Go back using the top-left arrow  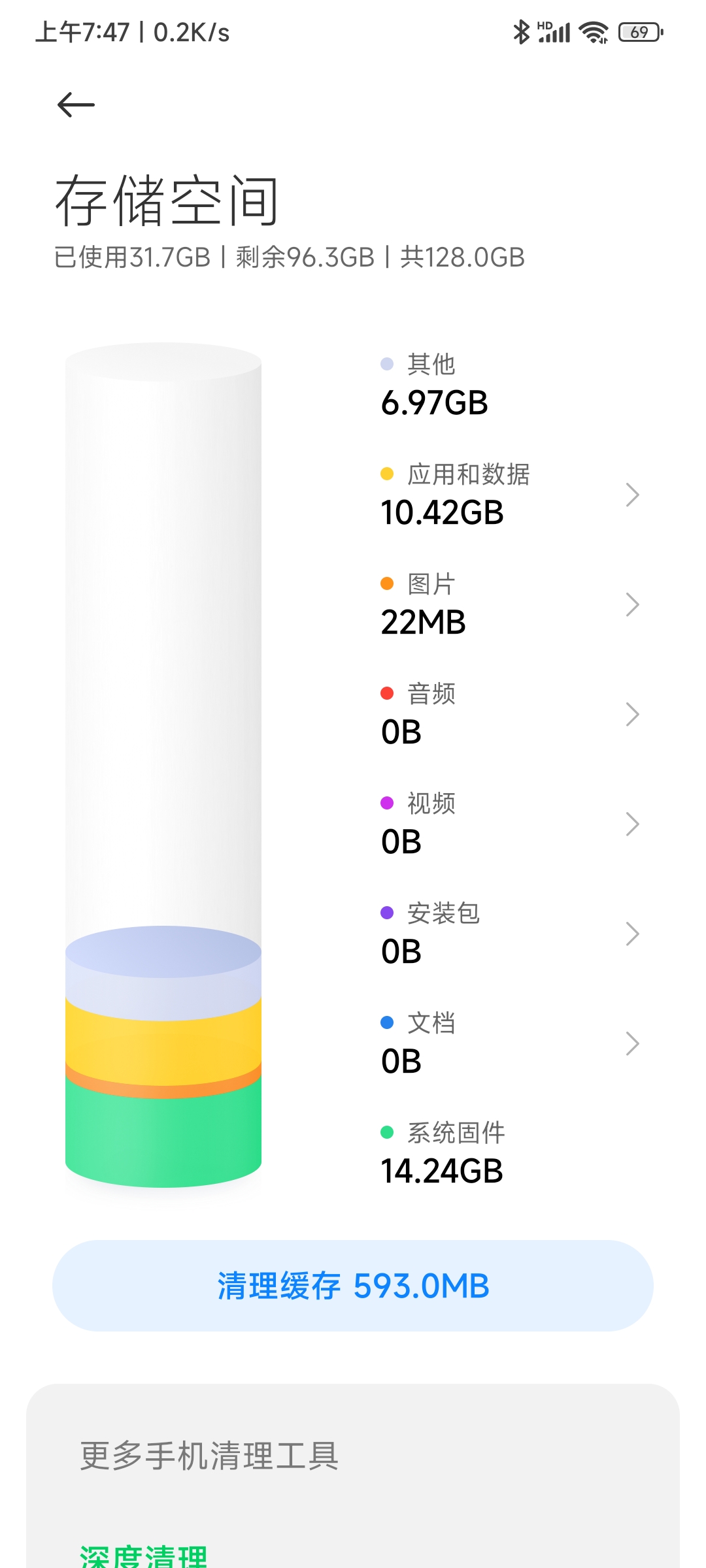[76, 105]
